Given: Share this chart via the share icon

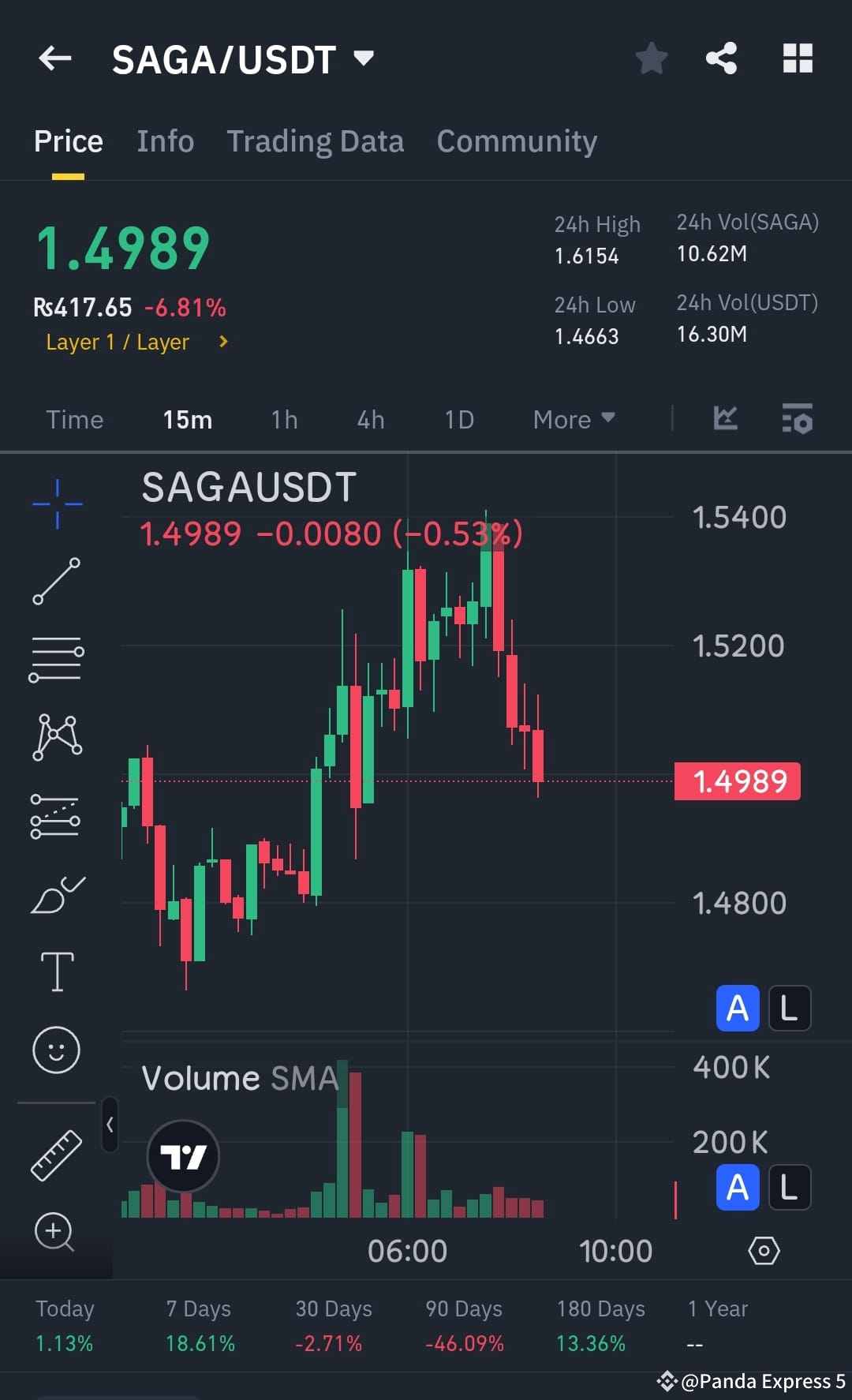Looking at the screenshot, I should [720, 58].
